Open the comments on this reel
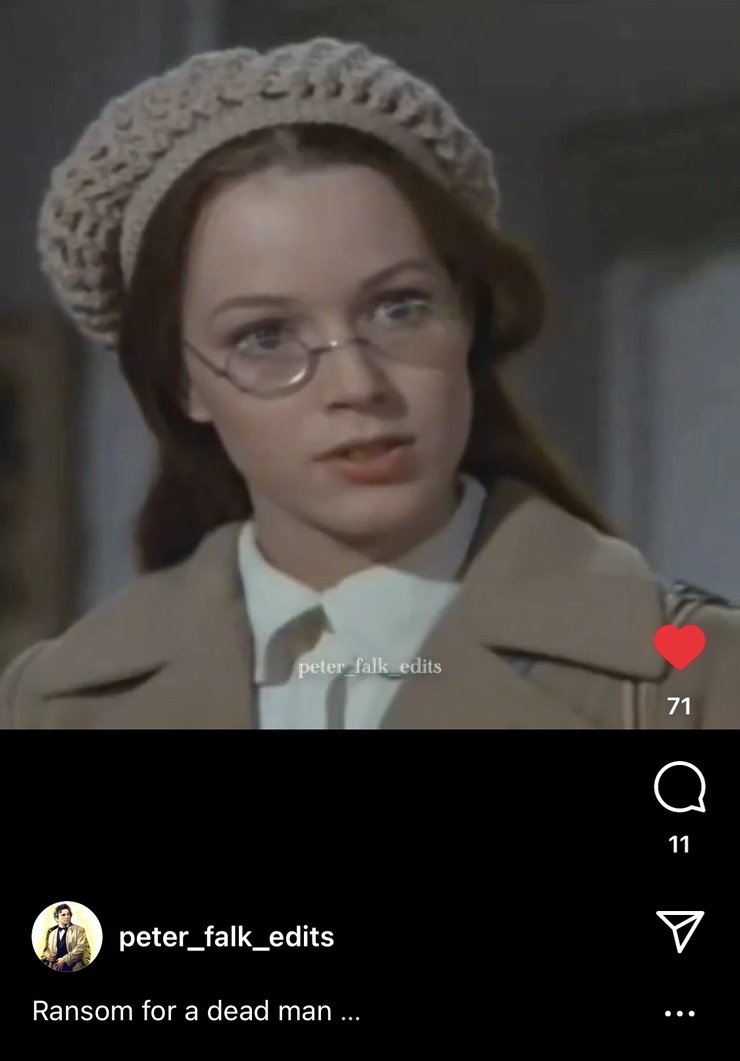 pyautogui.click(x=680, y=788)
